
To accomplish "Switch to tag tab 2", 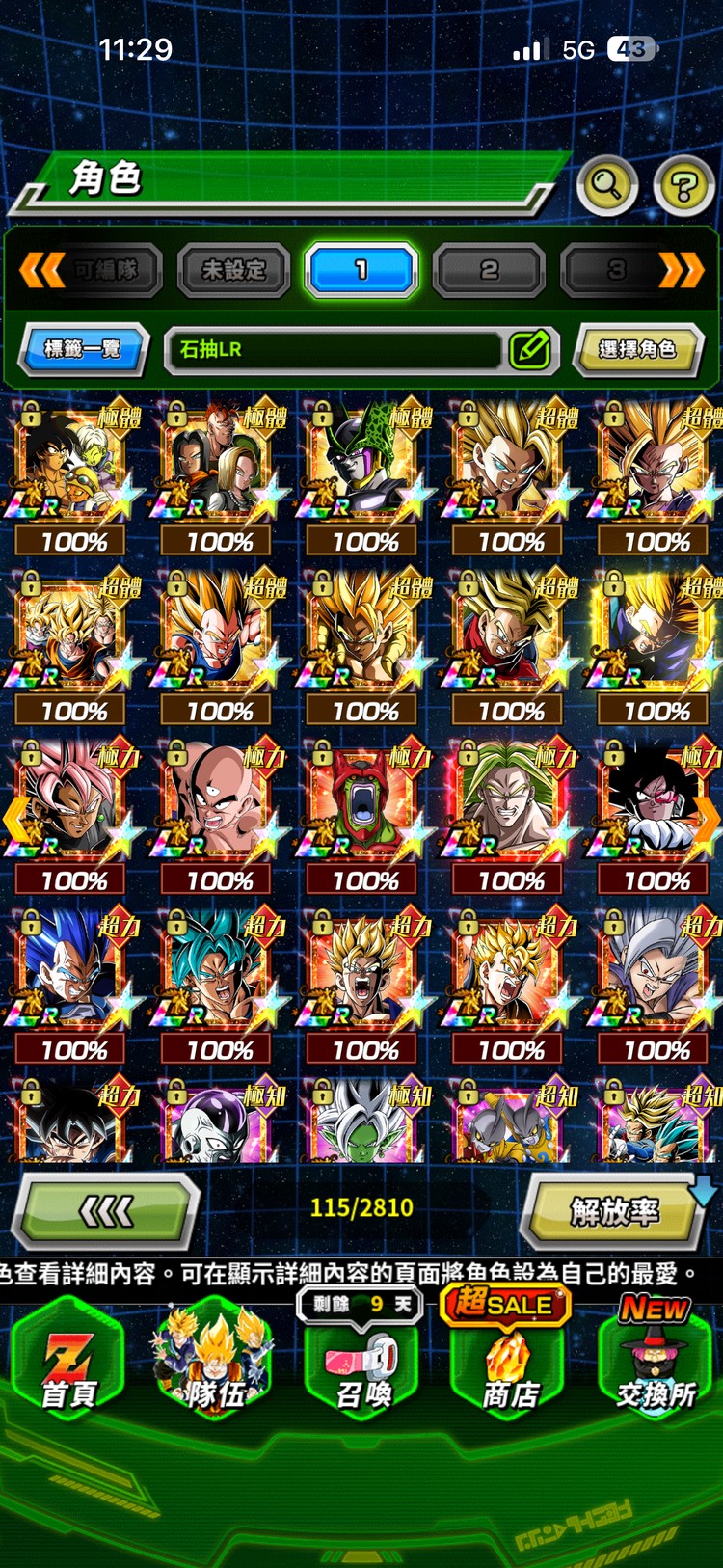I will pyautogui.click(x=489, y=271).
